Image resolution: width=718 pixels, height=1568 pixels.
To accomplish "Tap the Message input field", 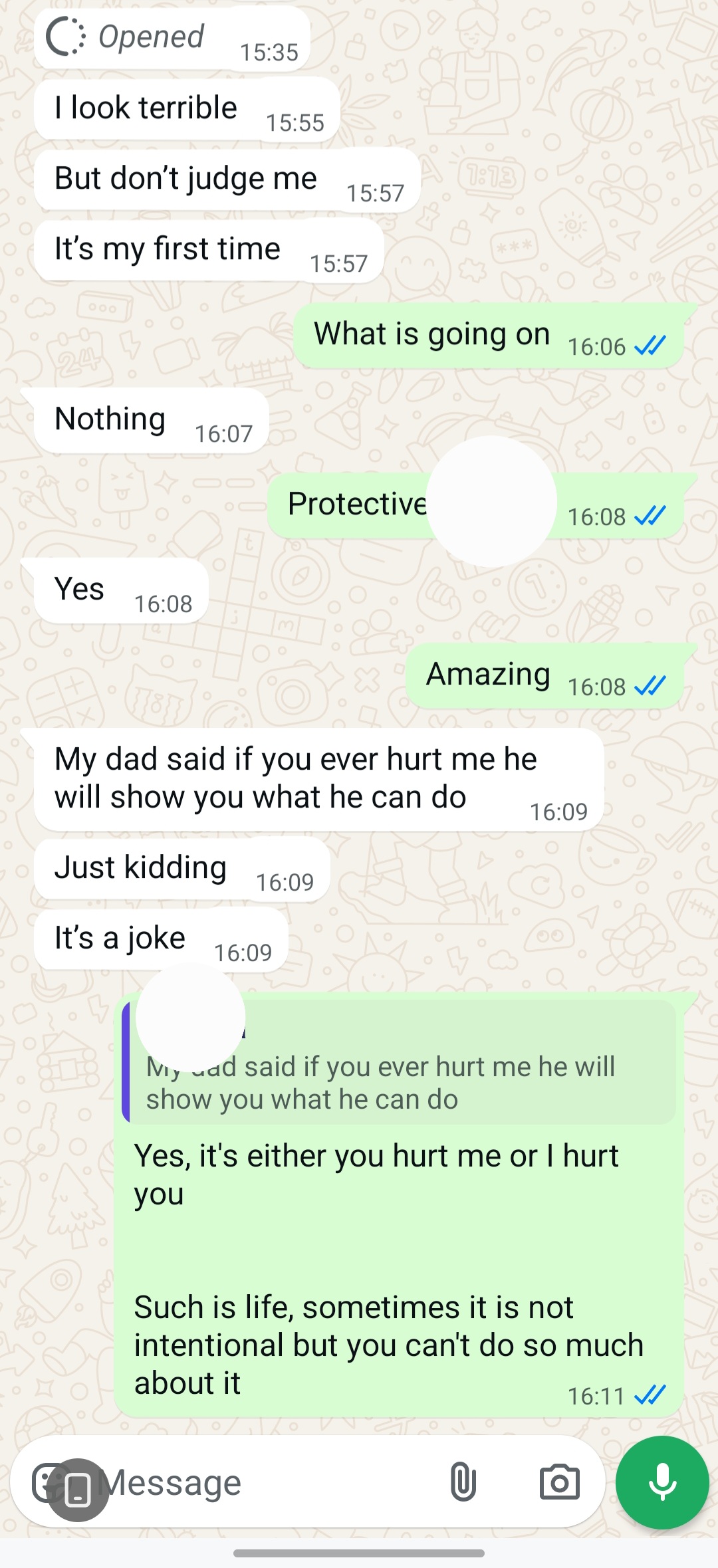I will [x=266, y=1483].
